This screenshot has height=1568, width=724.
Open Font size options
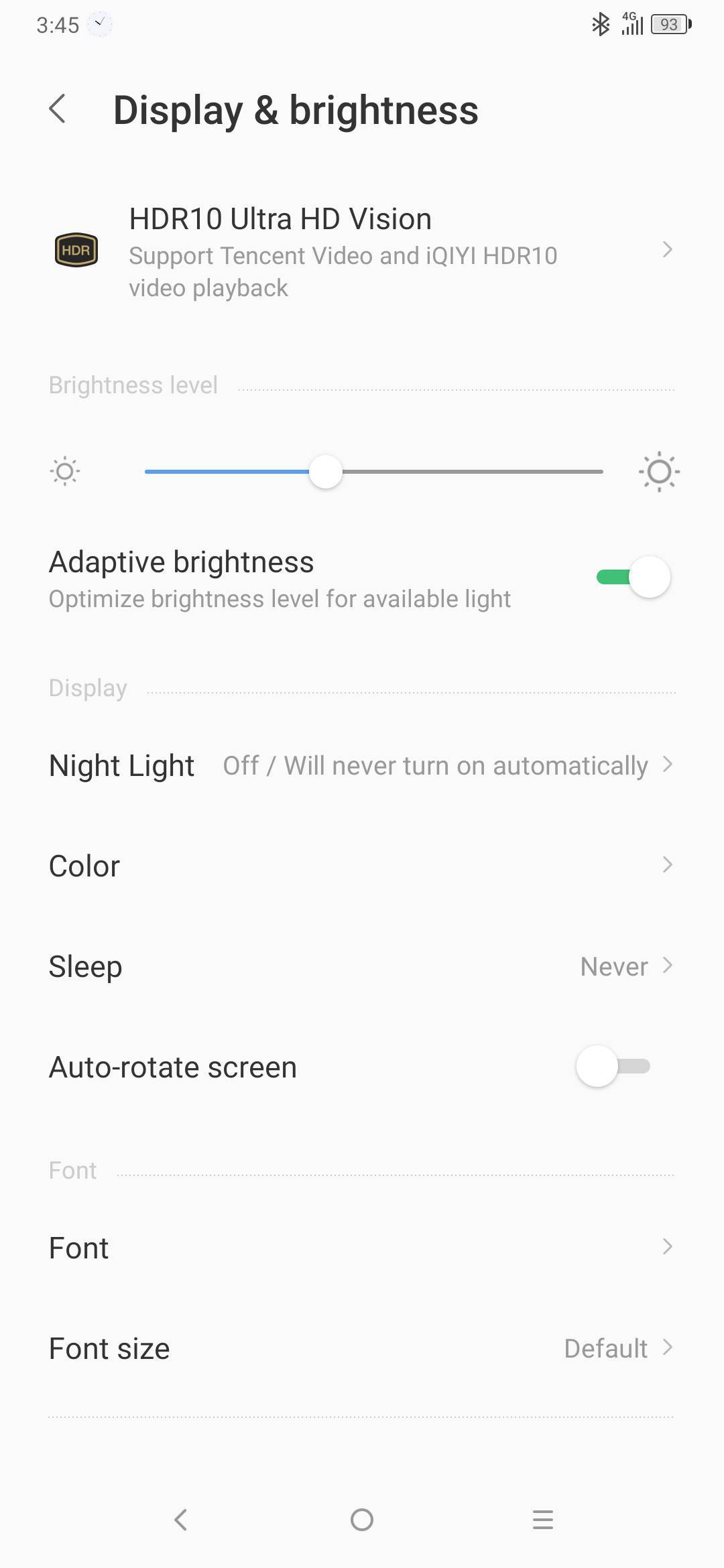362,1348
